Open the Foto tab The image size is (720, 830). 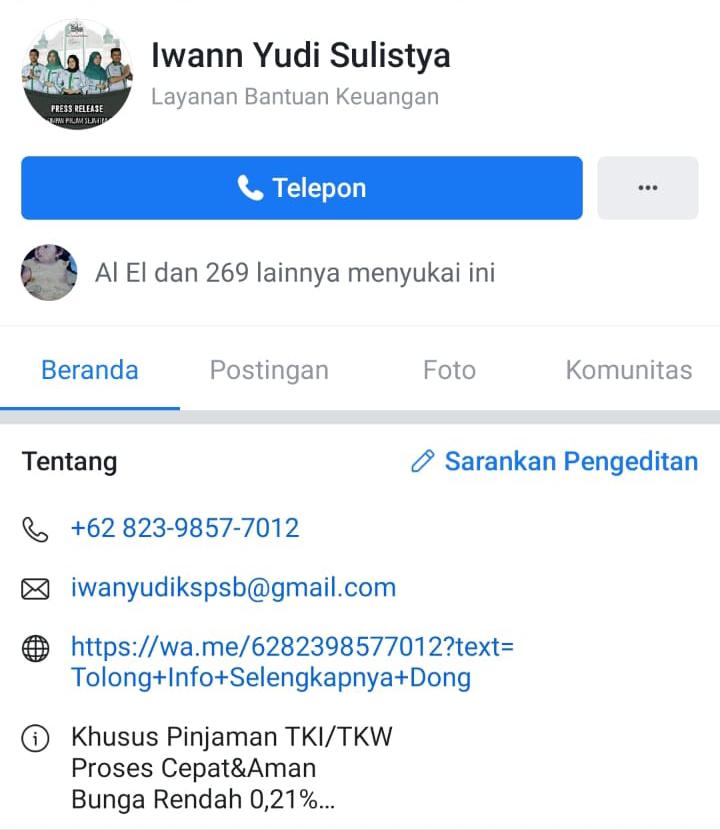[x=449, y=371]
